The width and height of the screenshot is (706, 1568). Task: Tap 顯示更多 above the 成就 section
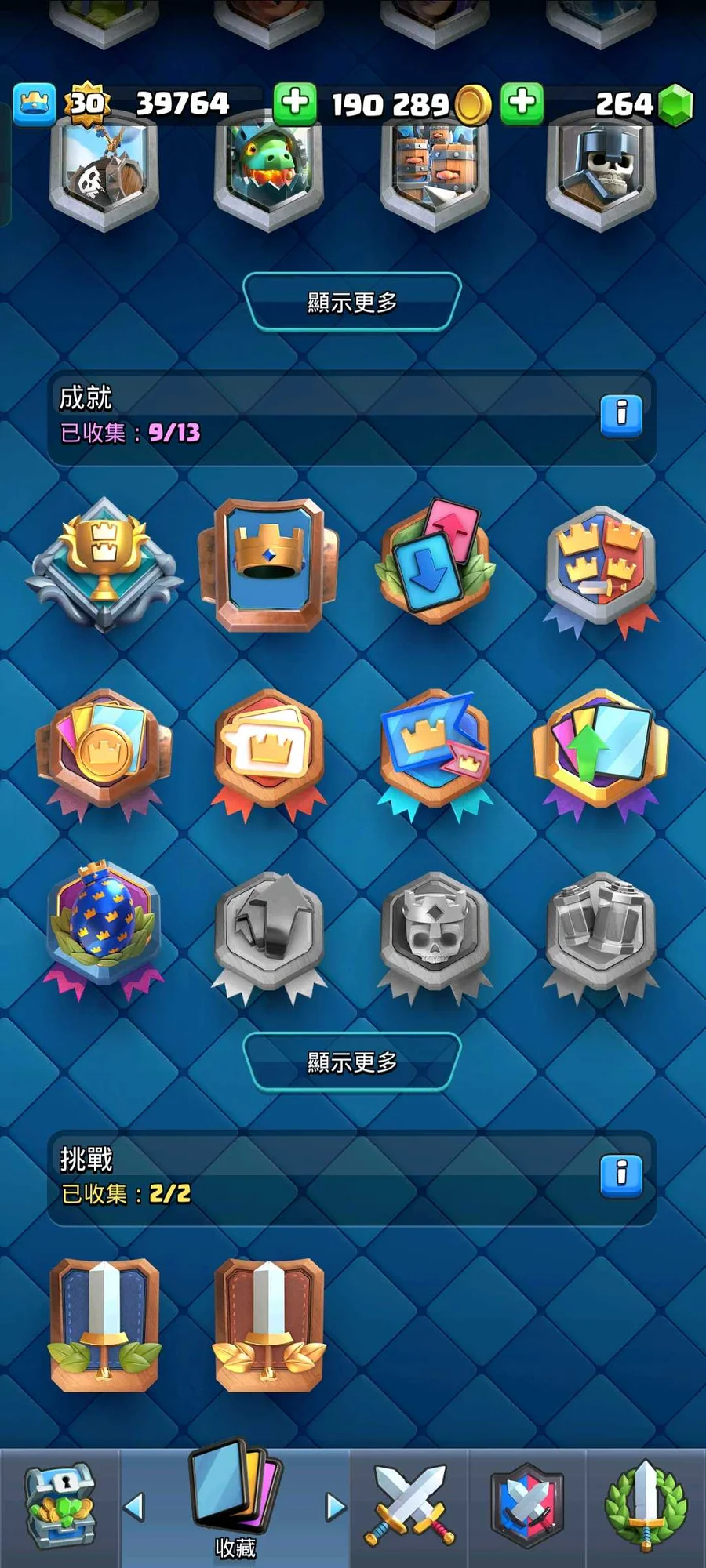[x=352, y=302]
